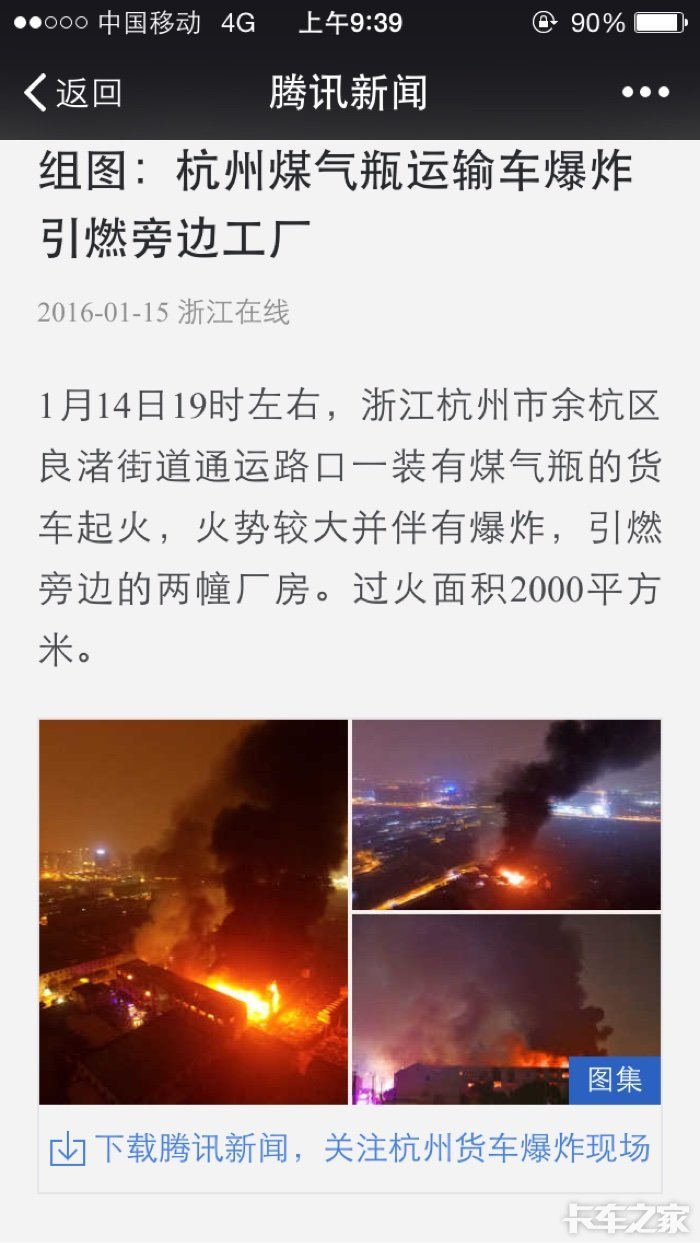Screen dimensions: 700x1243
Task: Open the three-dot overflow menu
Action: [645, 93]
